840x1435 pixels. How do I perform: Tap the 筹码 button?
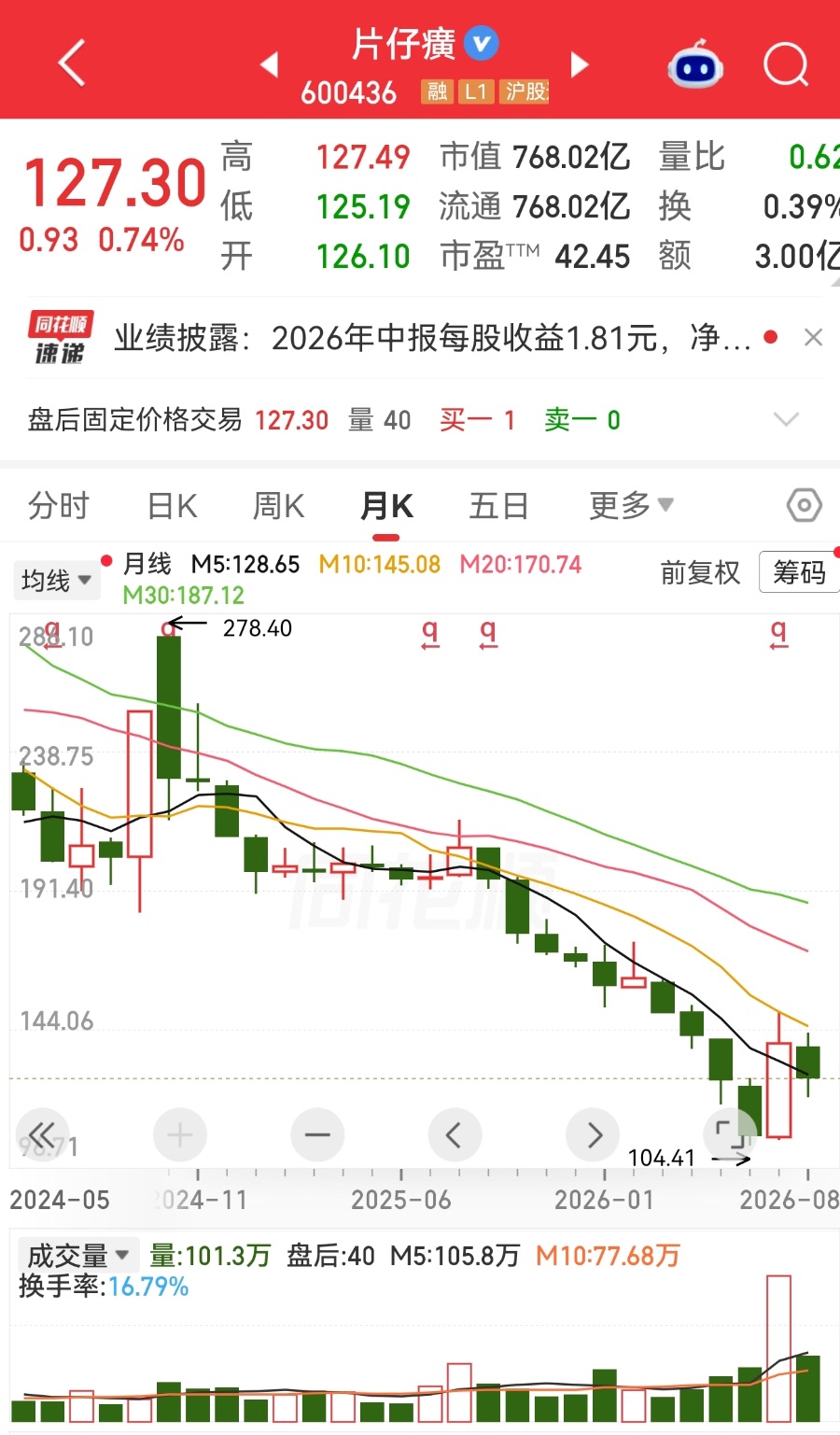pos(799,572)
